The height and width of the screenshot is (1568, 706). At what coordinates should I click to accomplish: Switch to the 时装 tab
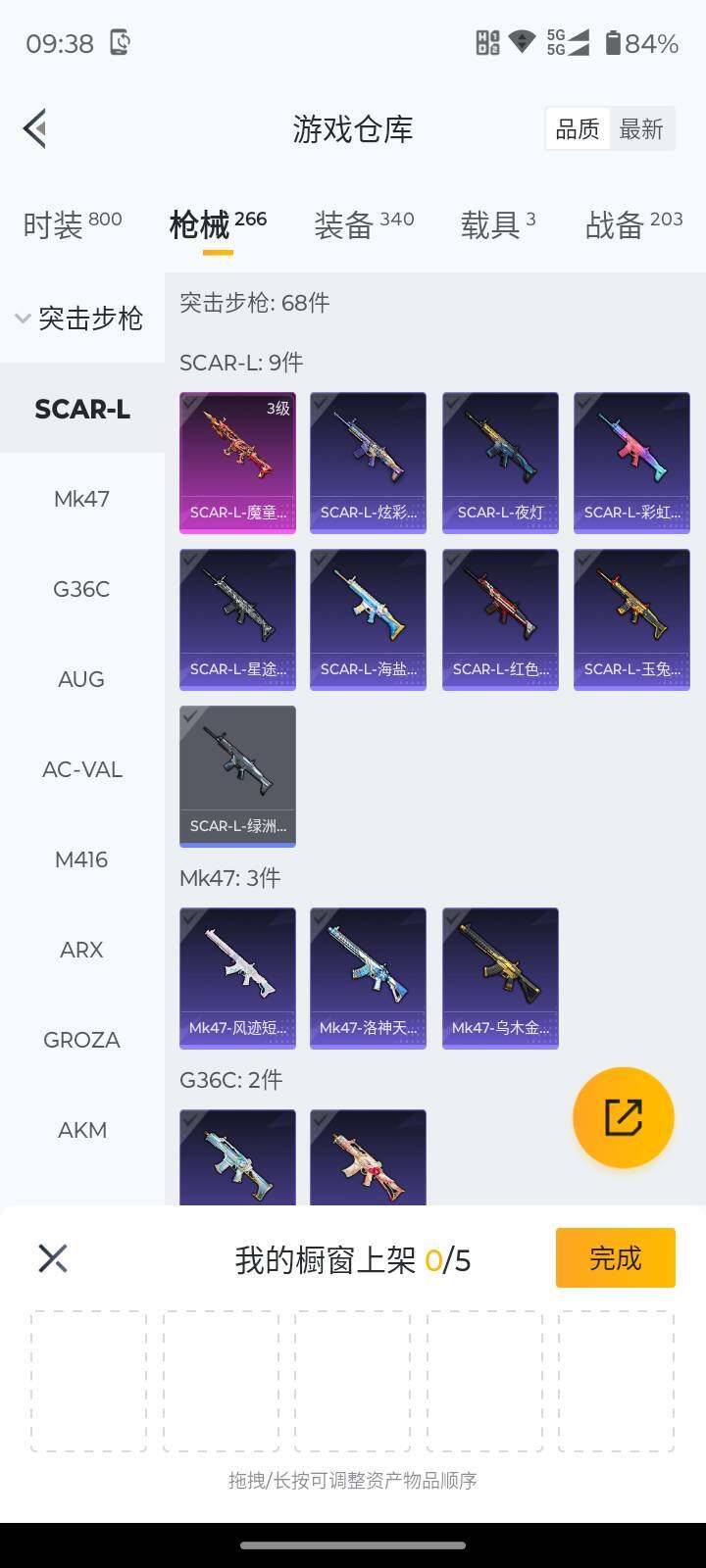click(x=73, y=224)
